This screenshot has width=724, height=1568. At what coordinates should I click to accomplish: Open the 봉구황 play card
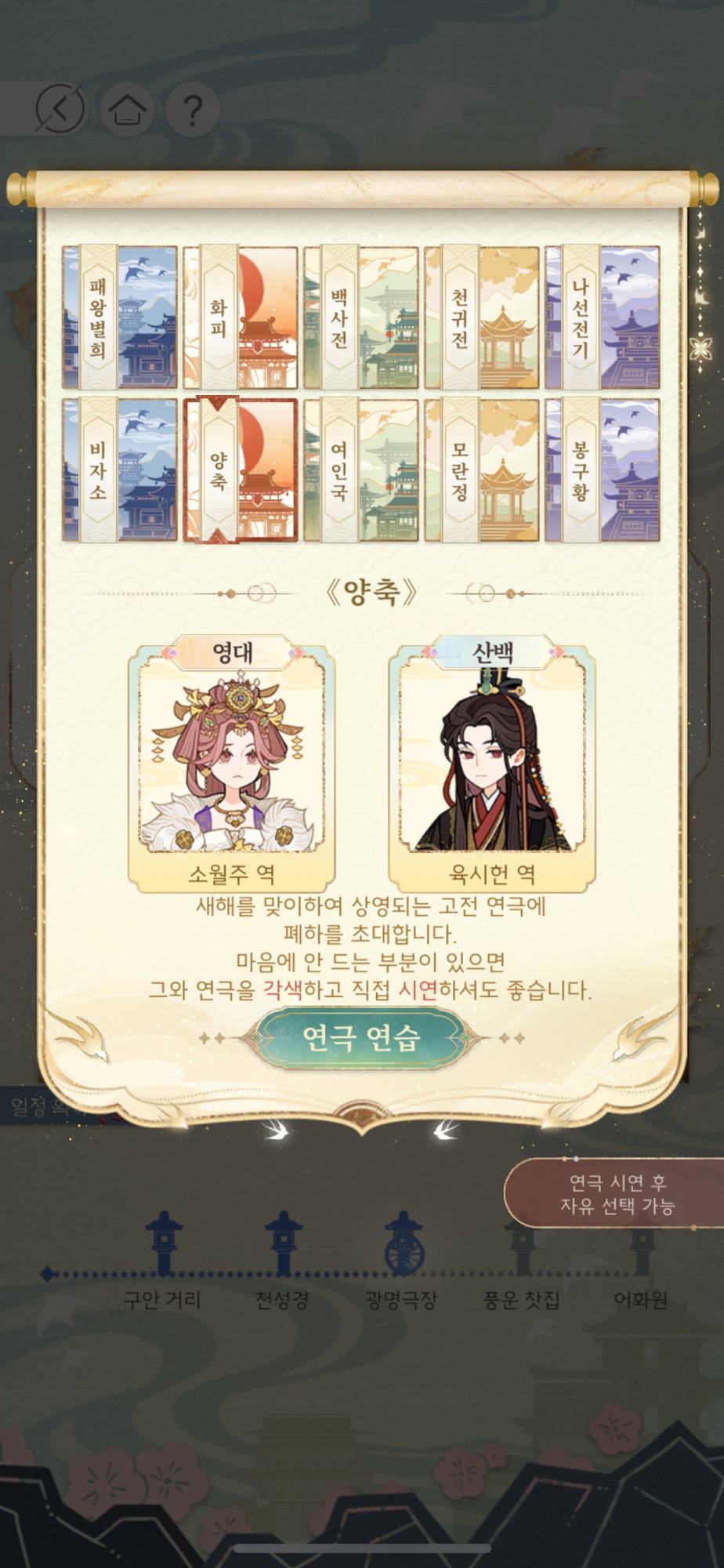[603, 470]
